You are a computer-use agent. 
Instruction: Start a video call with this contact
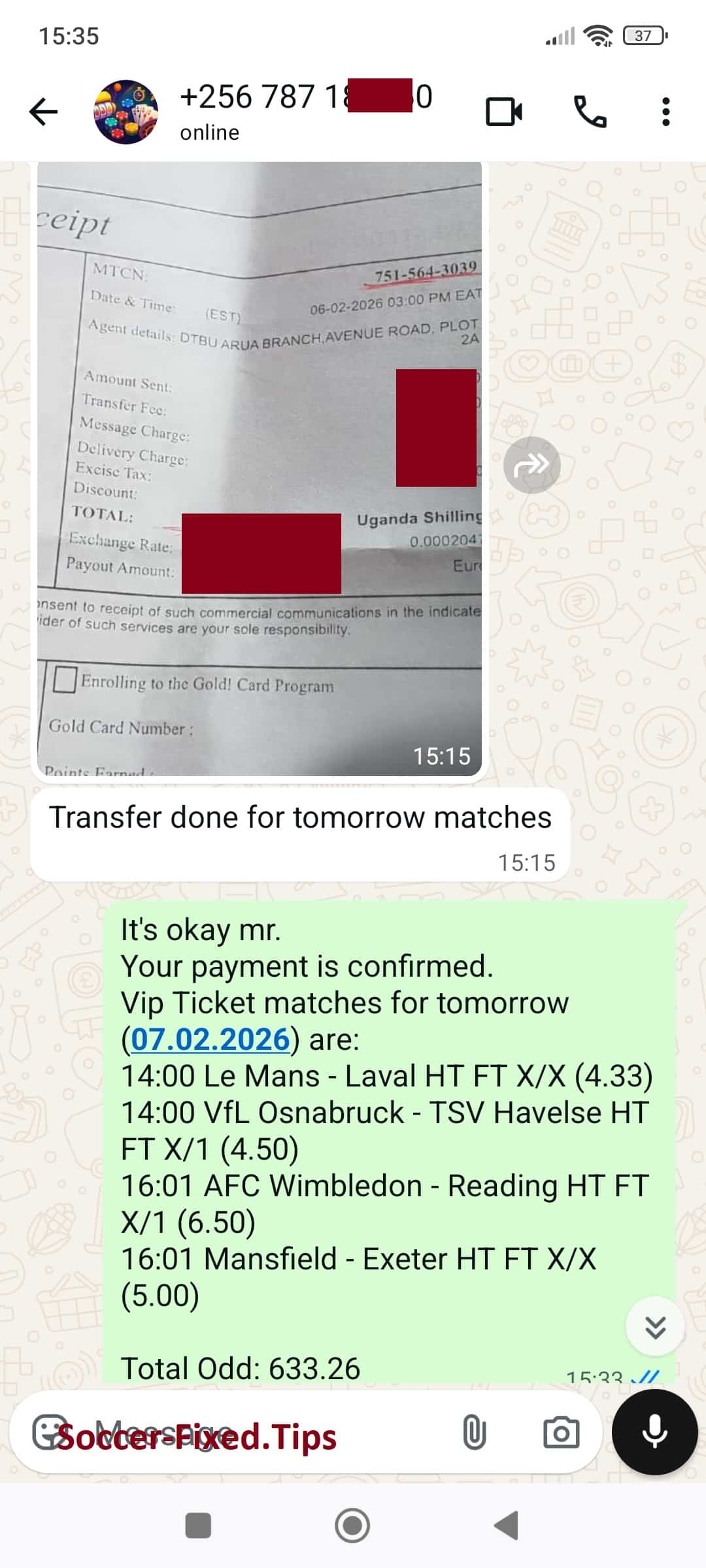(x=503, y=112)
